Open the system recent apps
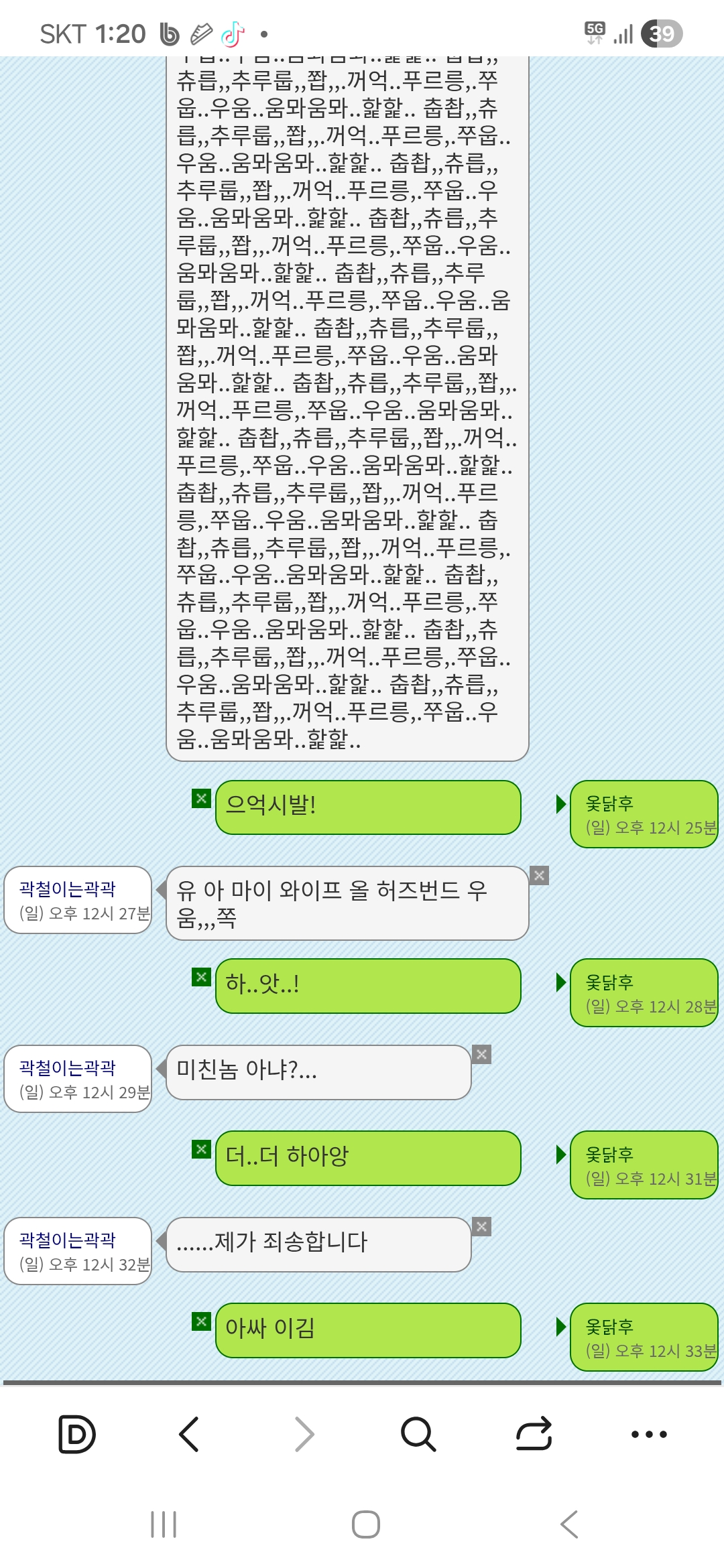 [x=164, y=1524]
